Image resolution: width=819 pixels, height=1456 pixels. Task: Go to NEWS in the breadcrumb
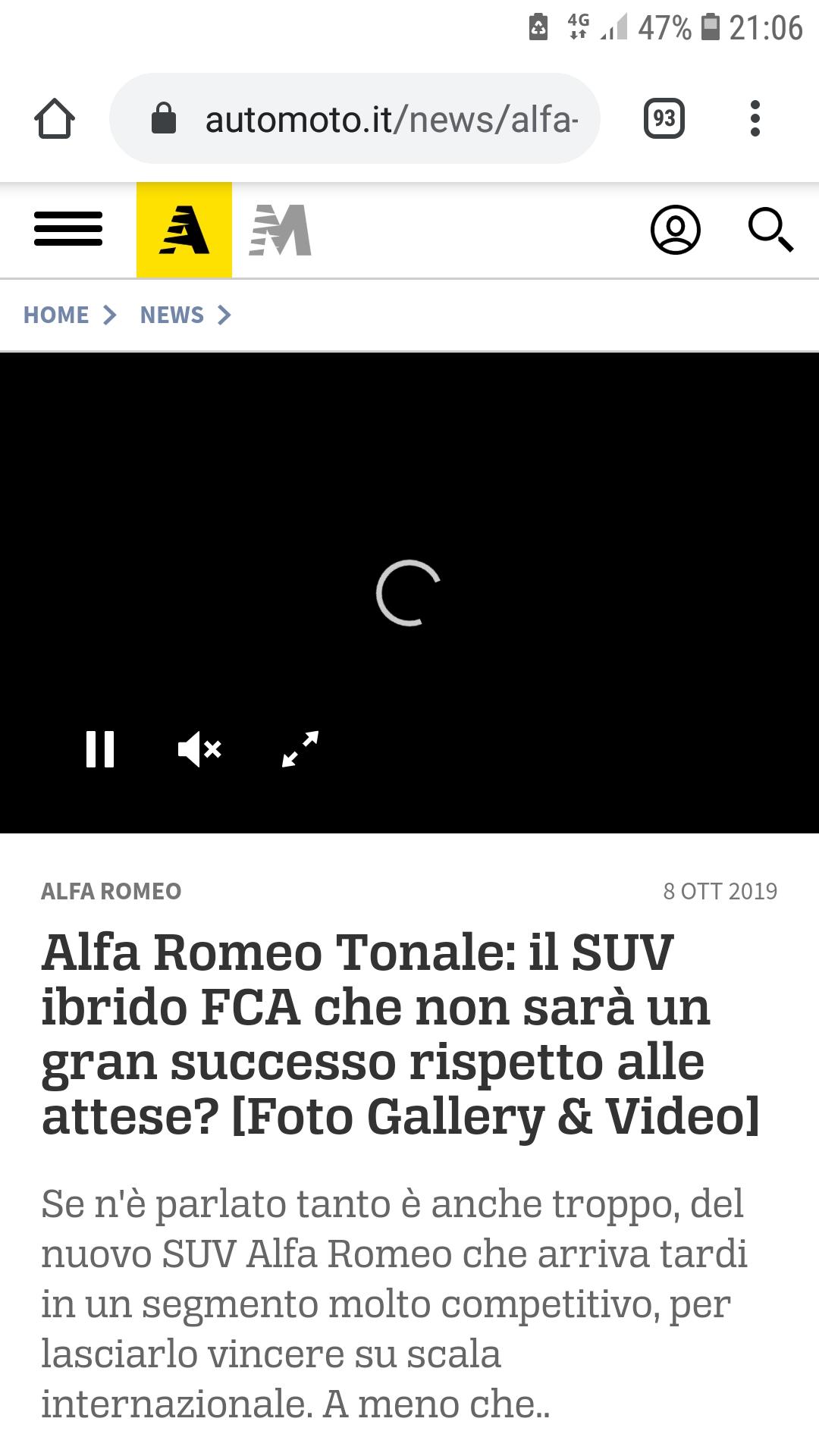pyautogui.click(x=172, y=315)
